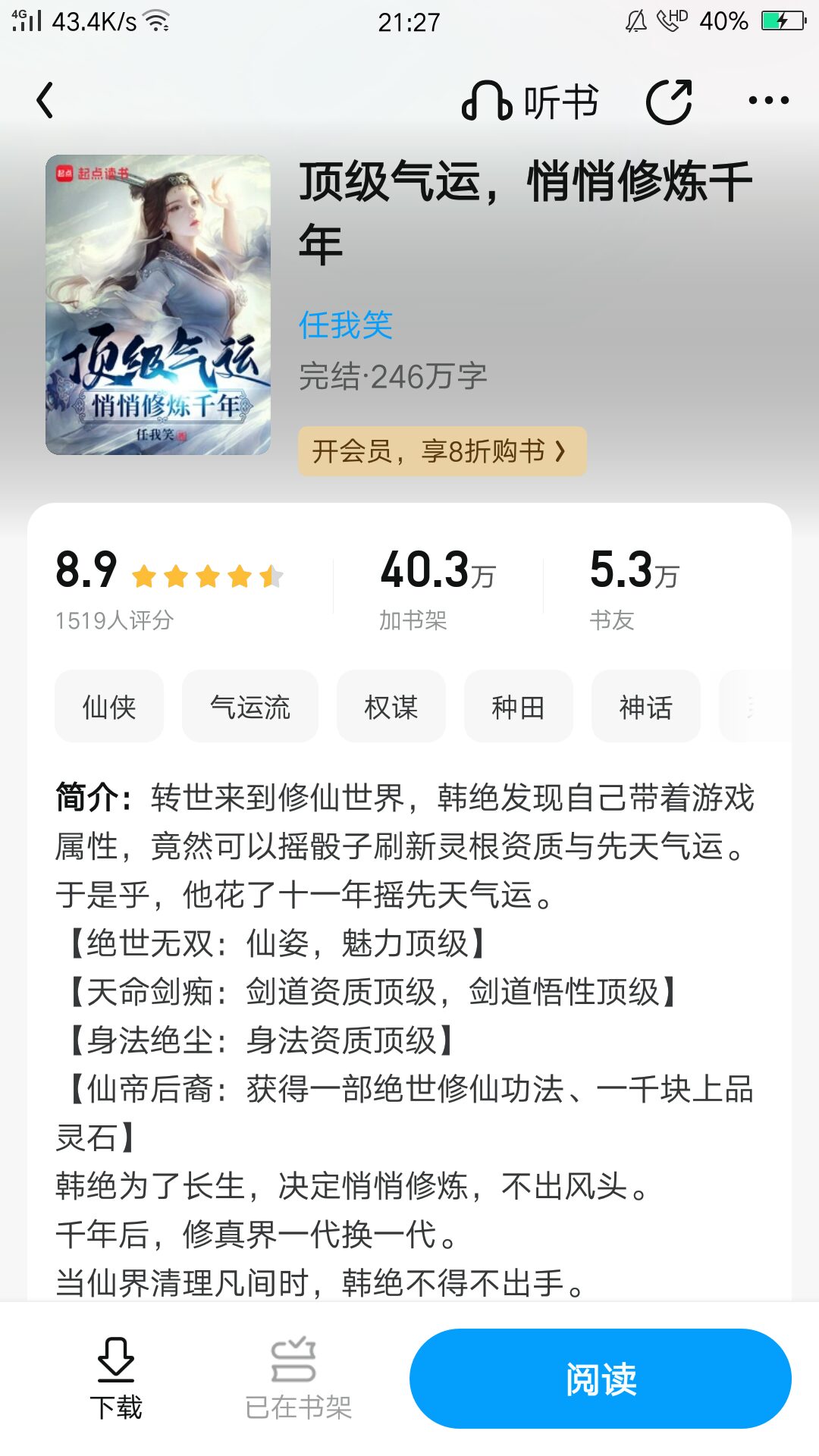Viewport: 819px width, 1456px height.
Task: Open the 5.3万 书友 fans list
Action: (634, 588)
